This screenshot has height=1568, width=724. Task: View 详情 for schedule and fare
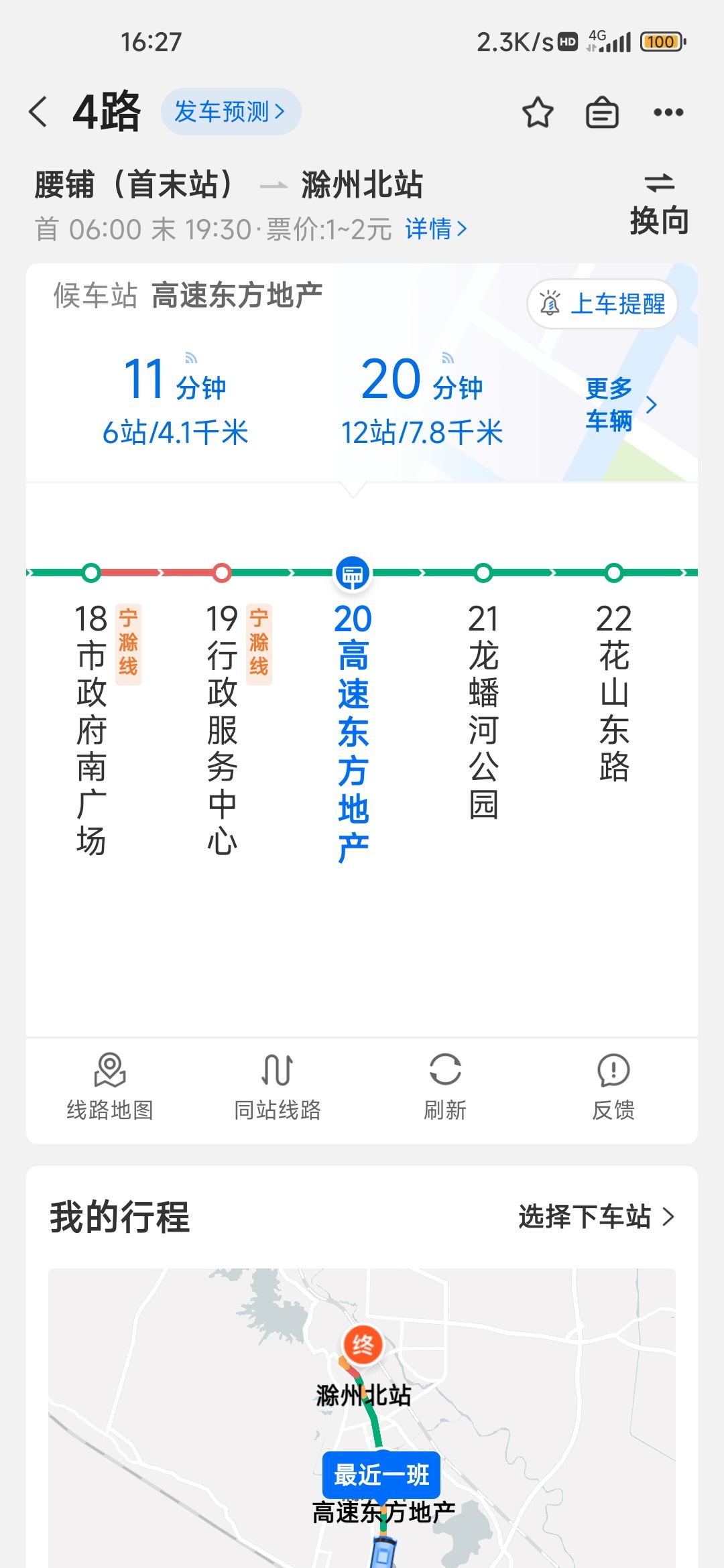tap(436, 229)
